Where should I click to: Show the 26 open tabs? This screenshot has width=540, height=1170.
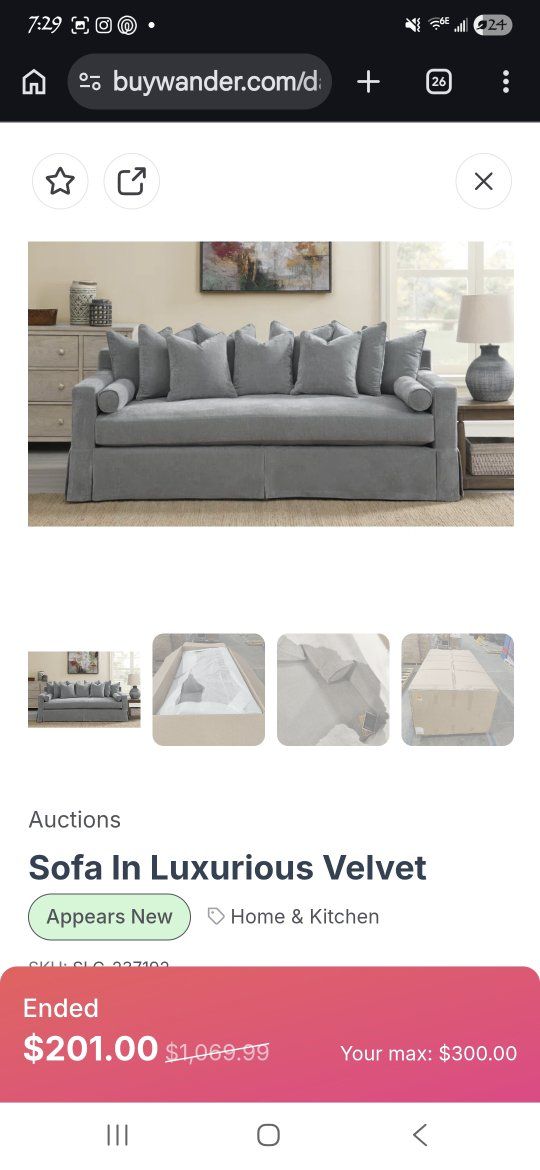tap(439, 82)
